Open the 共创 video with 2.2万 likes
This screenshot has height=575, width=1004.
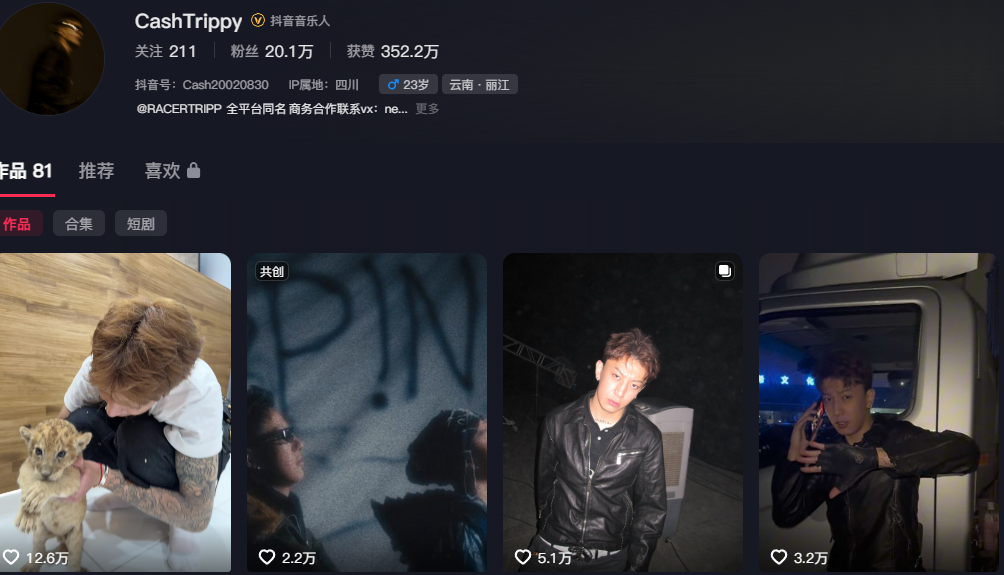tap(366, 410)
